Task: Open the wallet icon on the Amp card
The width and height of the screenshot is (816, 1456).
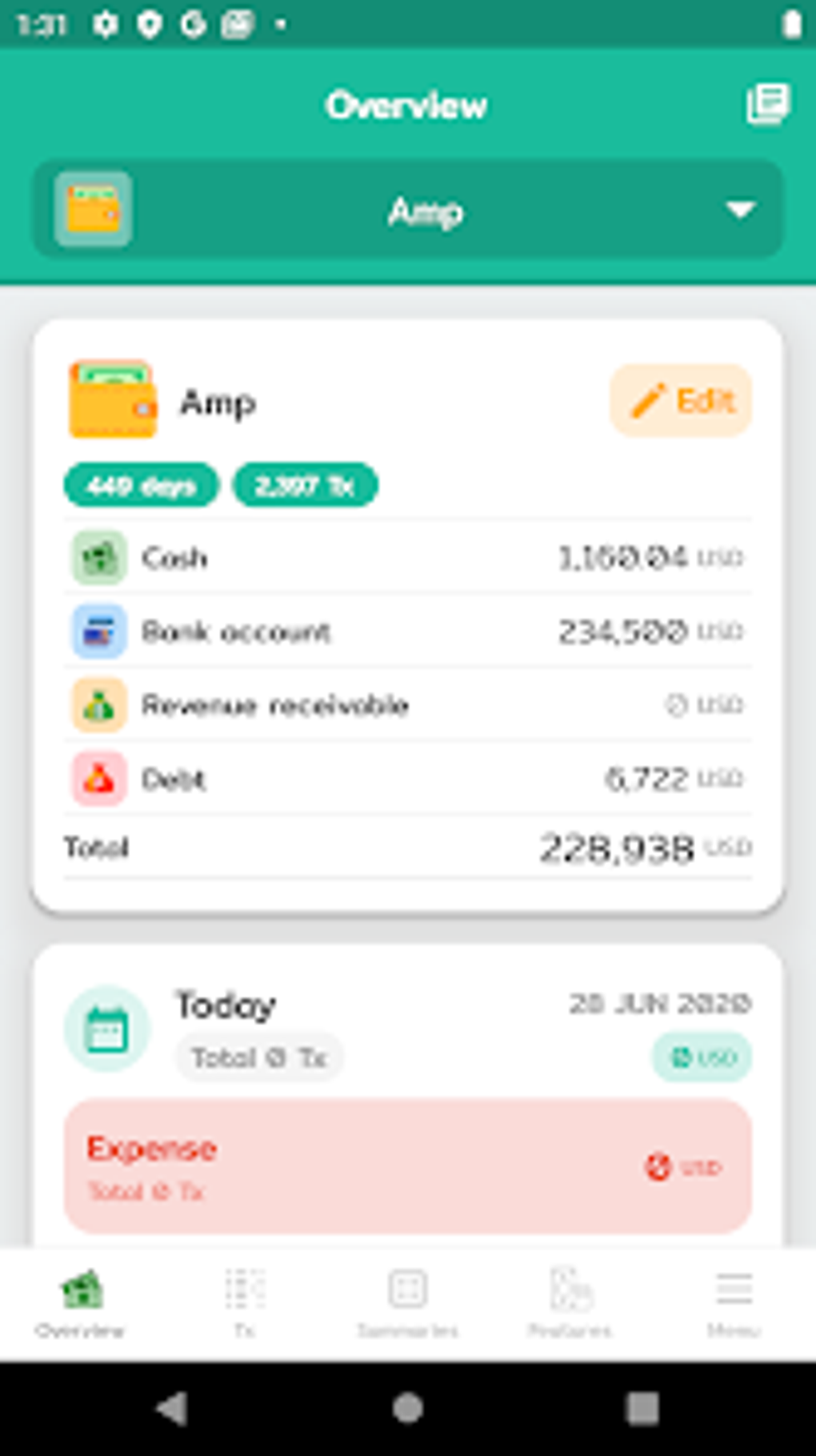Action: pyautogui.click(x=110, y=402)
